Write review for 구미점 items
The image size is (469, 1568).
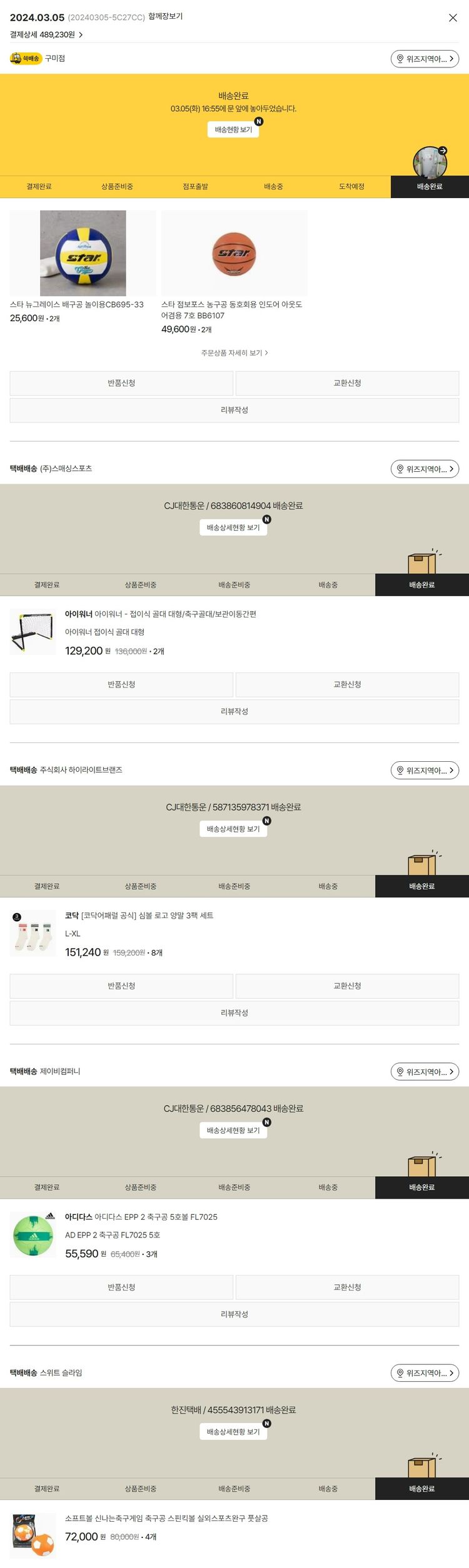[234, 410]
